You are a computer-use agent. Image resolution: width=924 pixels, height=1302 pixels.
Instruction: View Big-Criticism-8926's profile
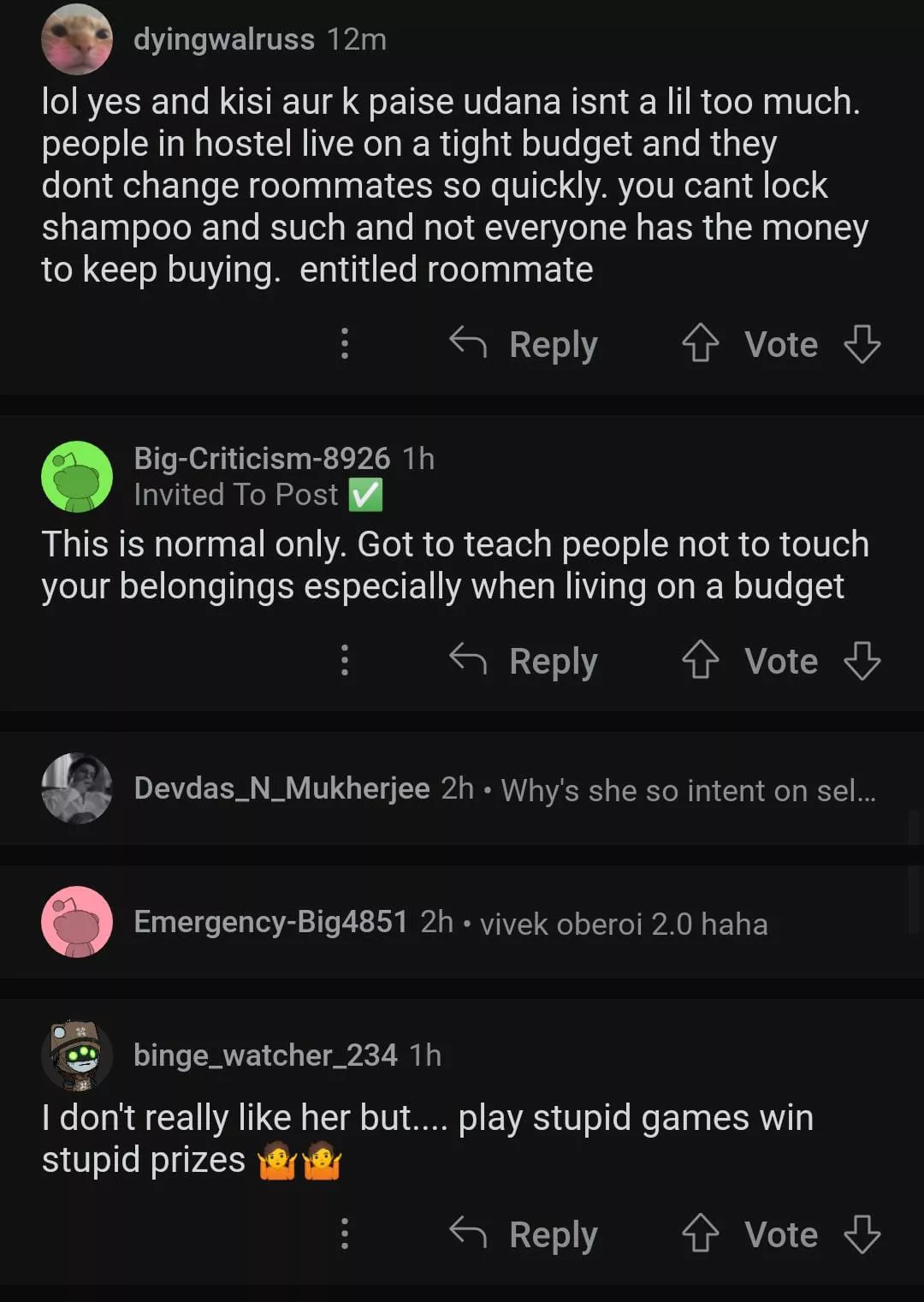pos(261,459)
